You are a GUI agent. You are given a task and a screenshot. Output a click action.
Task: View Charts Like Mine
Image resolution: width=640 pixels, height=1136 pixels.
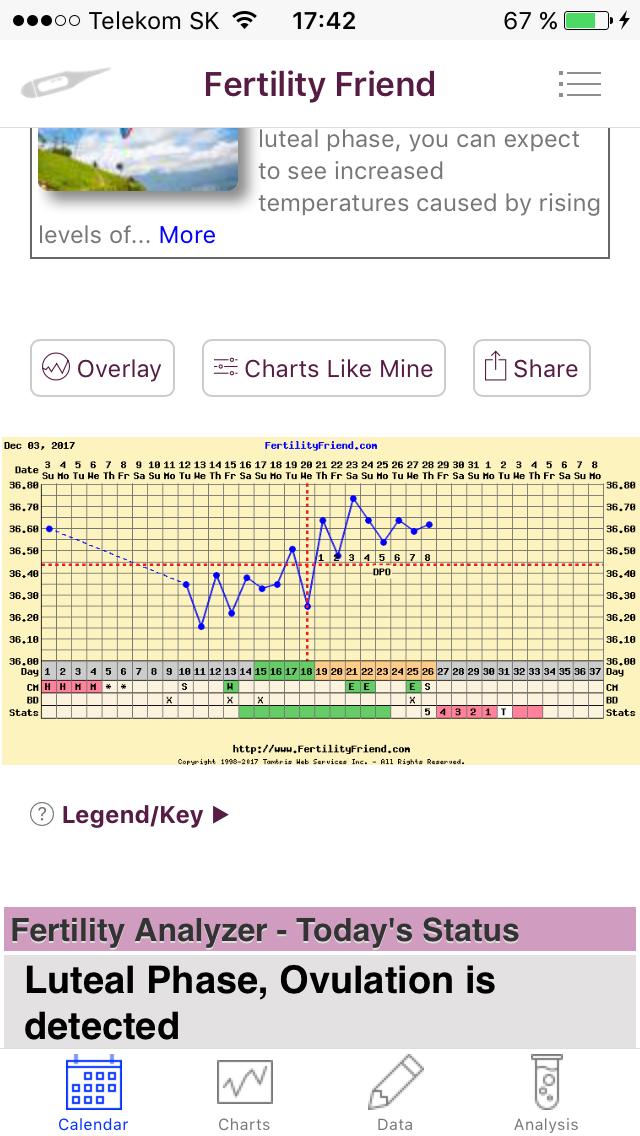323,368
